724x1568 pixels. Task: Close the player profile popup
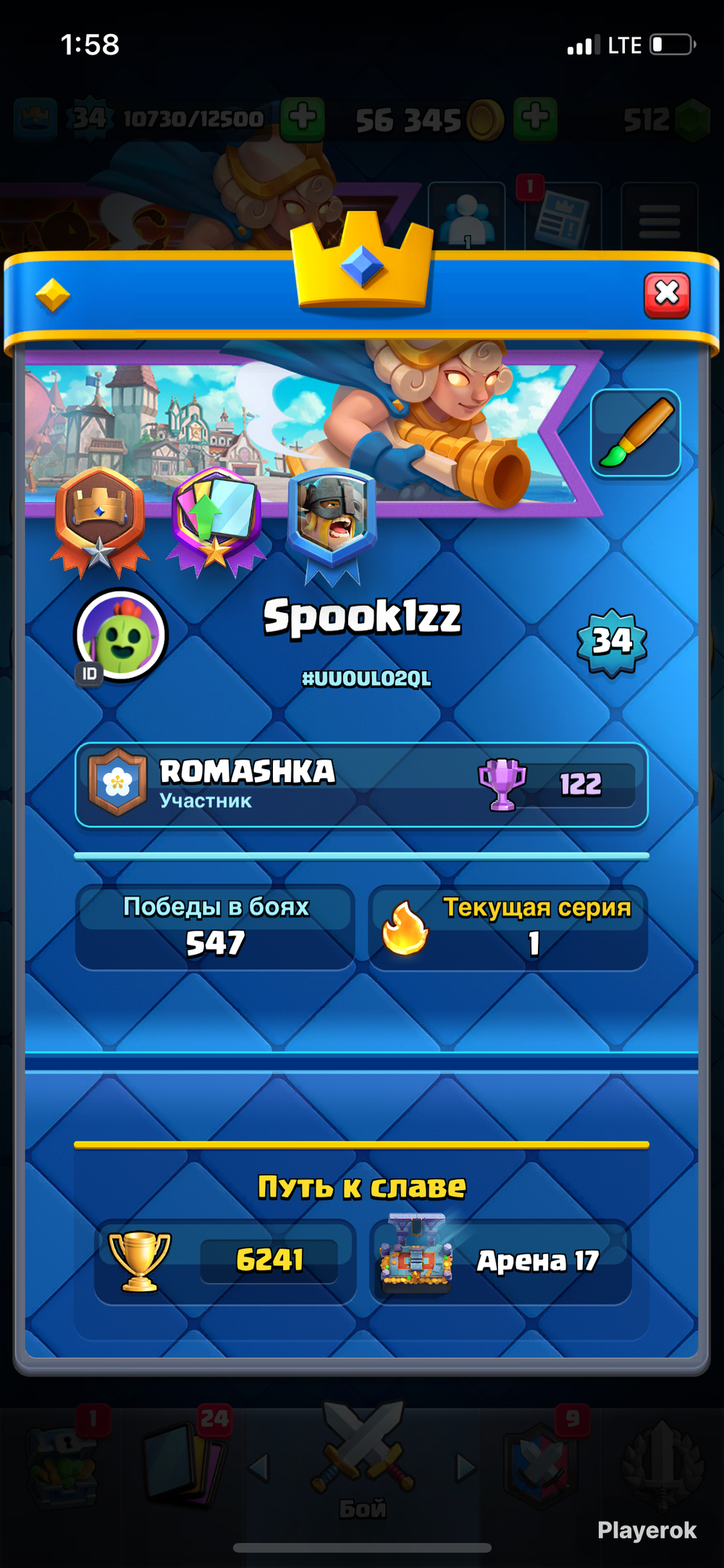coord(667,295)
